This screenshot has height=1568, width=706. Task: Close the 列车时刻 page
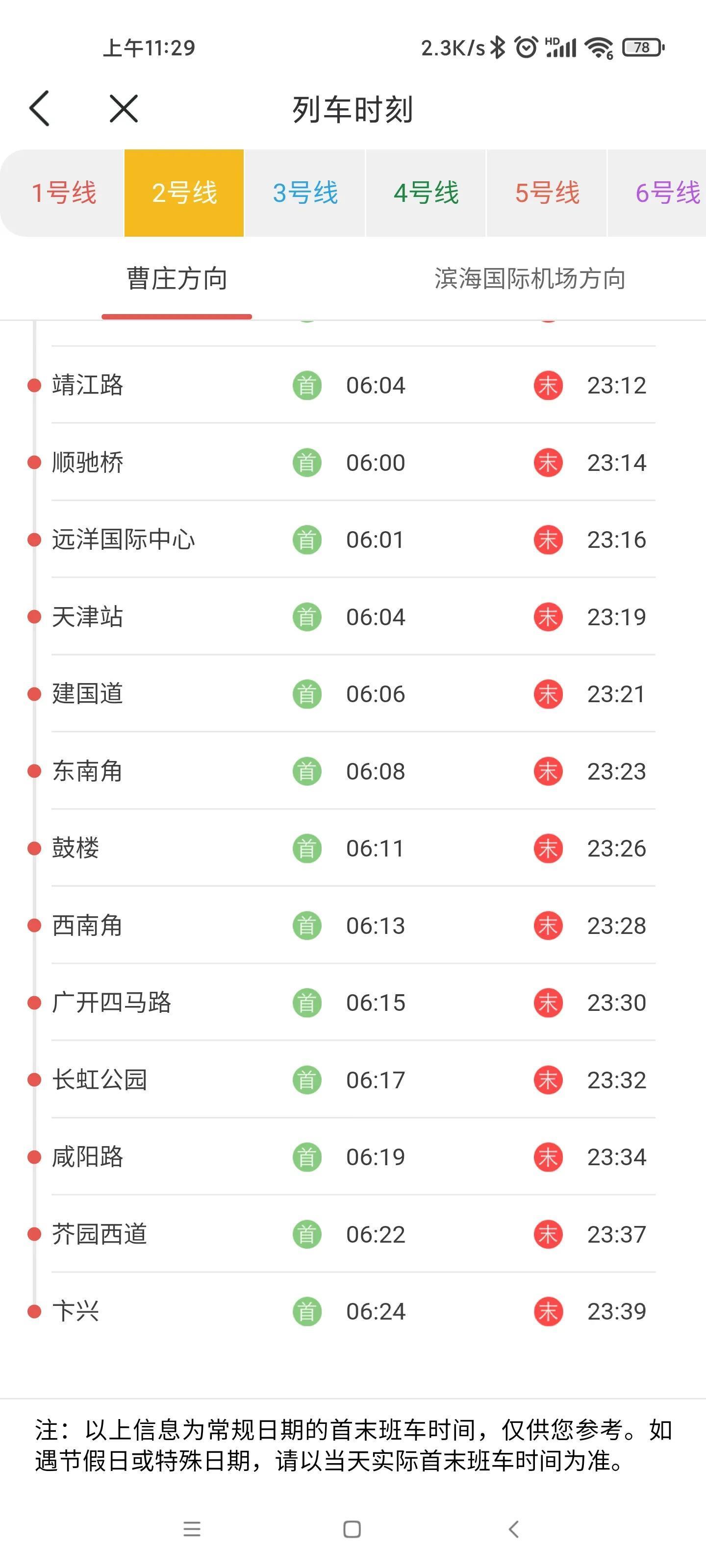point(124,109)
